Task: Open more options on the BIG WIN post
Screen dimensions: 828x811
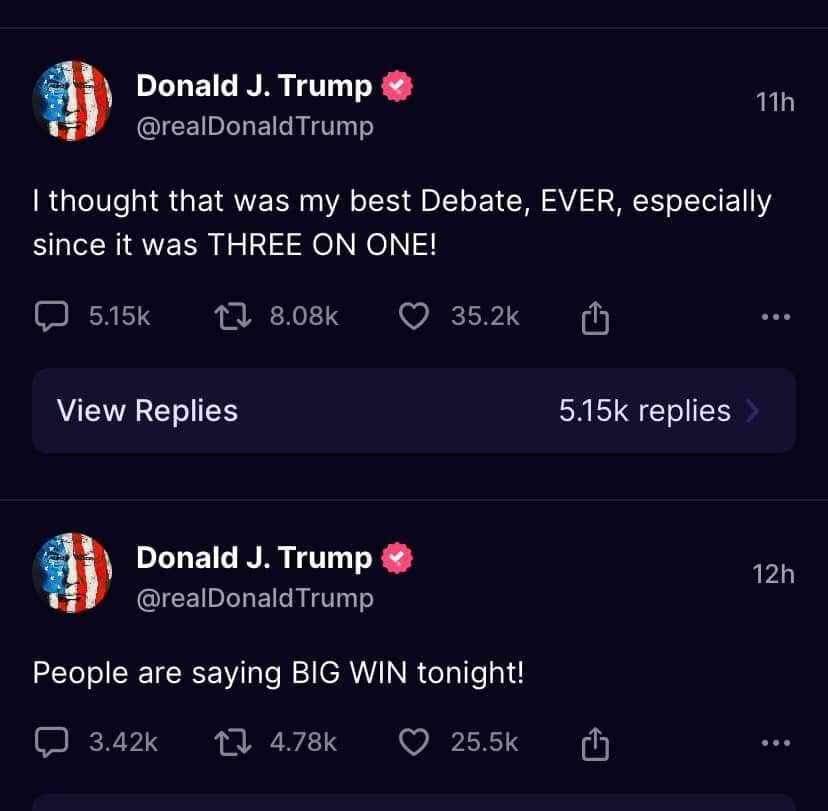Action: click(775, 743)
